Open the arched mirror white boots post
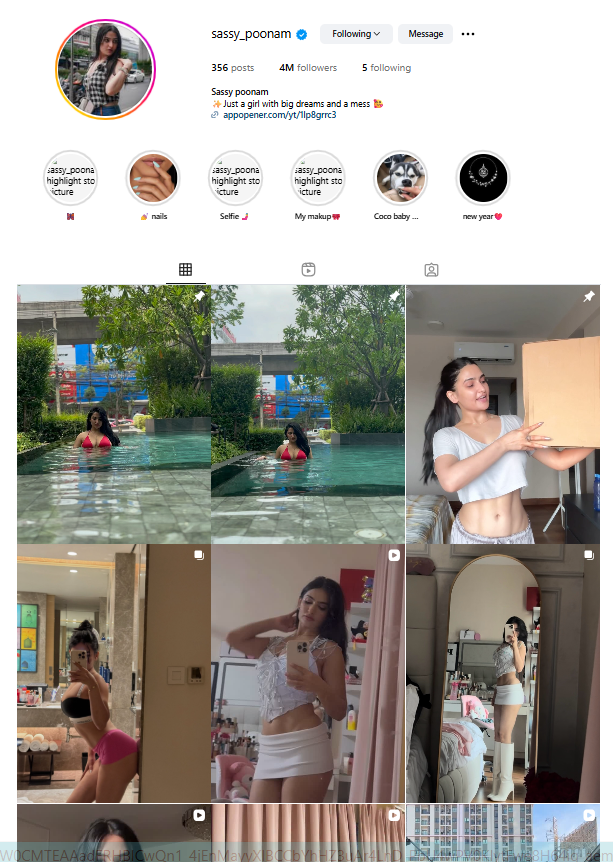This screenshot has height=862, width=613. 503,673
